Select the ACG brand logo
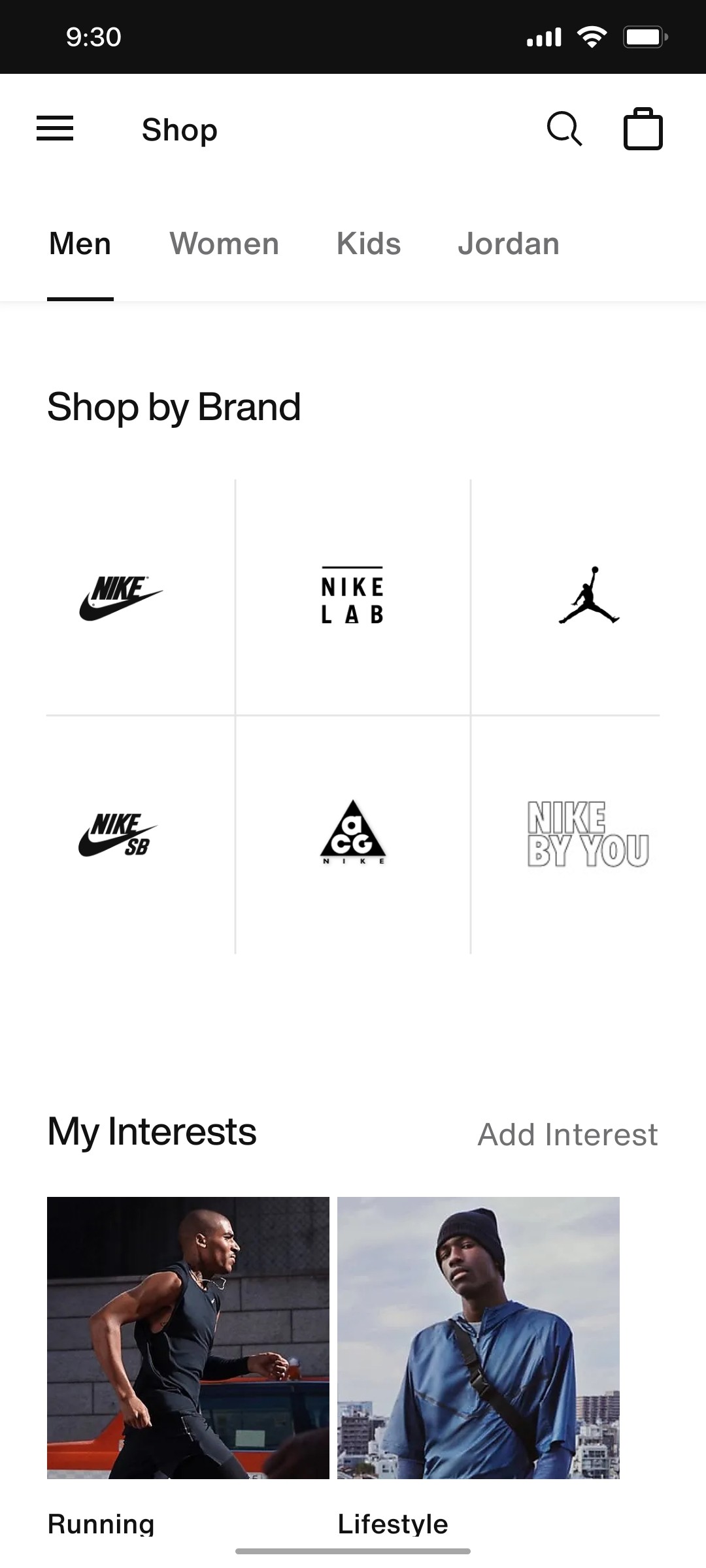 [x=352, y=833]
